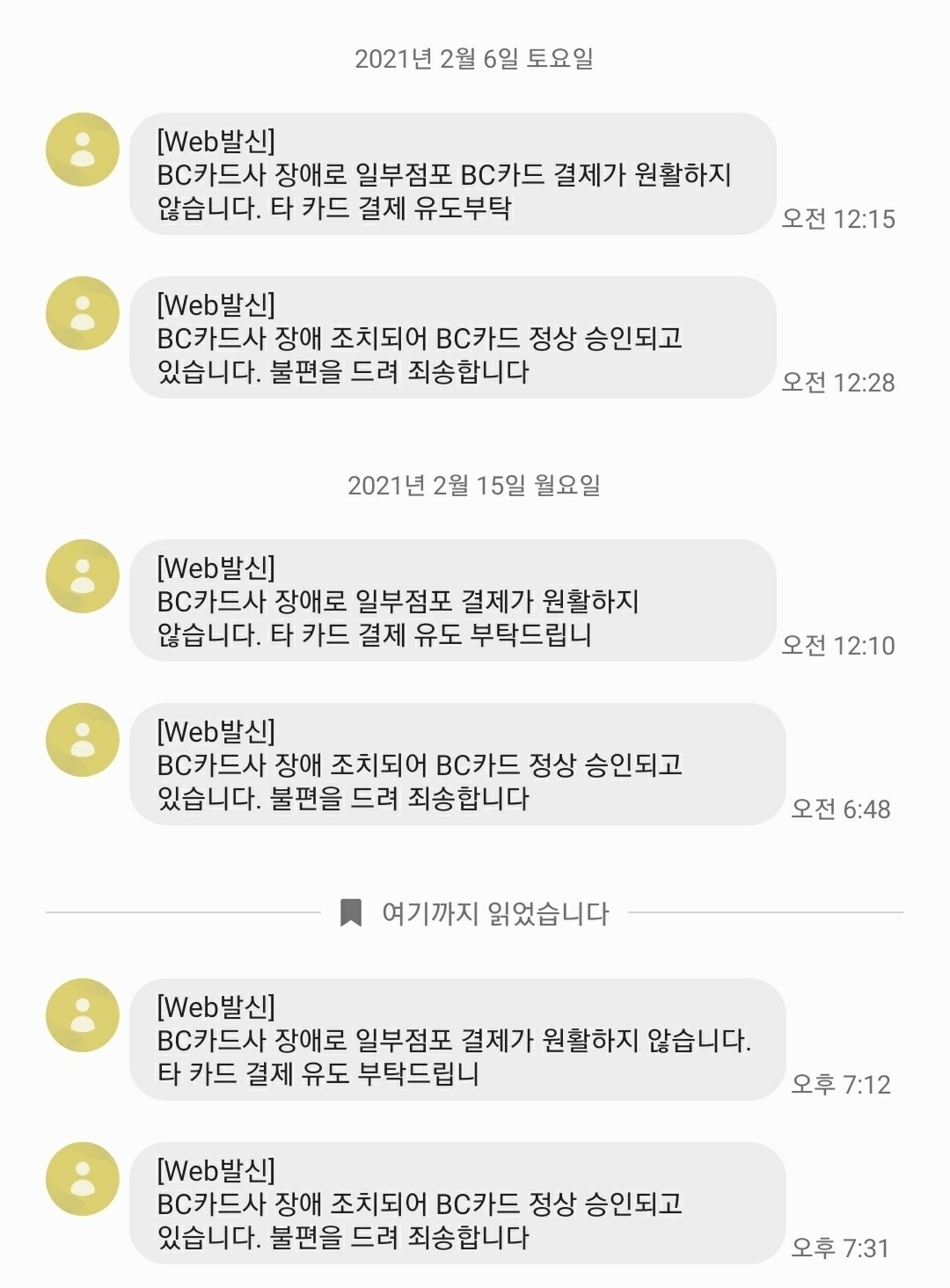Select the avatar next to the 12:10 AM message
Image resolution: width=950 pixels, height=1288 pixels.
(82, 574)
